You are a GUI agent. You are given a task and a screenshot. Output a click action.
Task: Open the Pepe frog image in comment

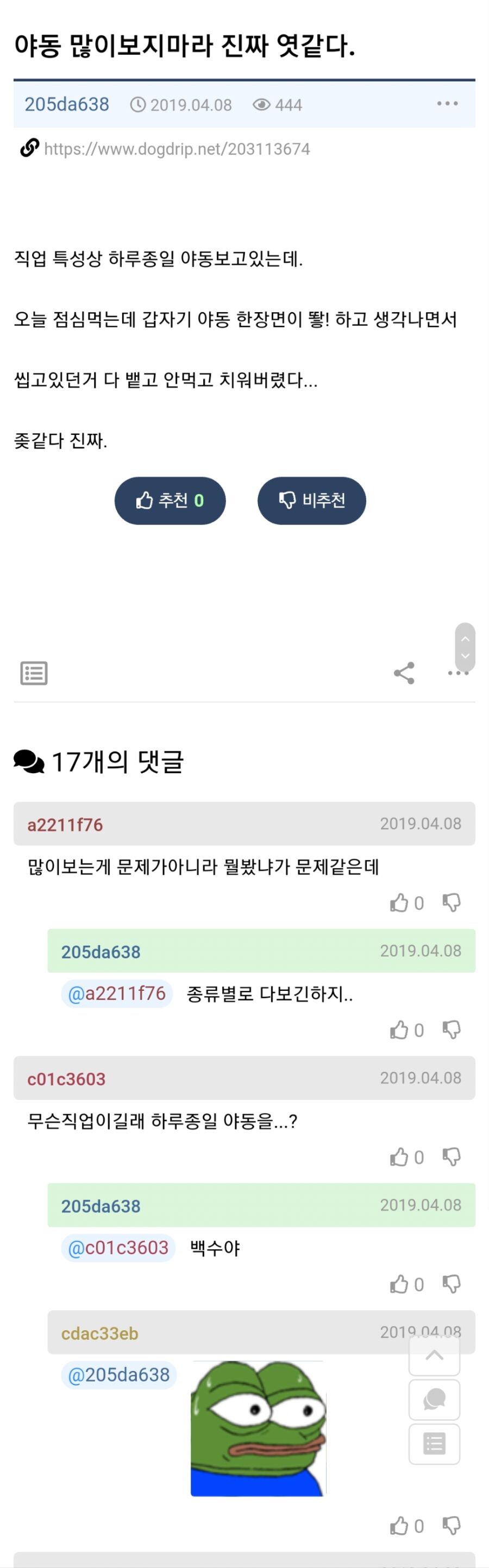point(258,1428)
